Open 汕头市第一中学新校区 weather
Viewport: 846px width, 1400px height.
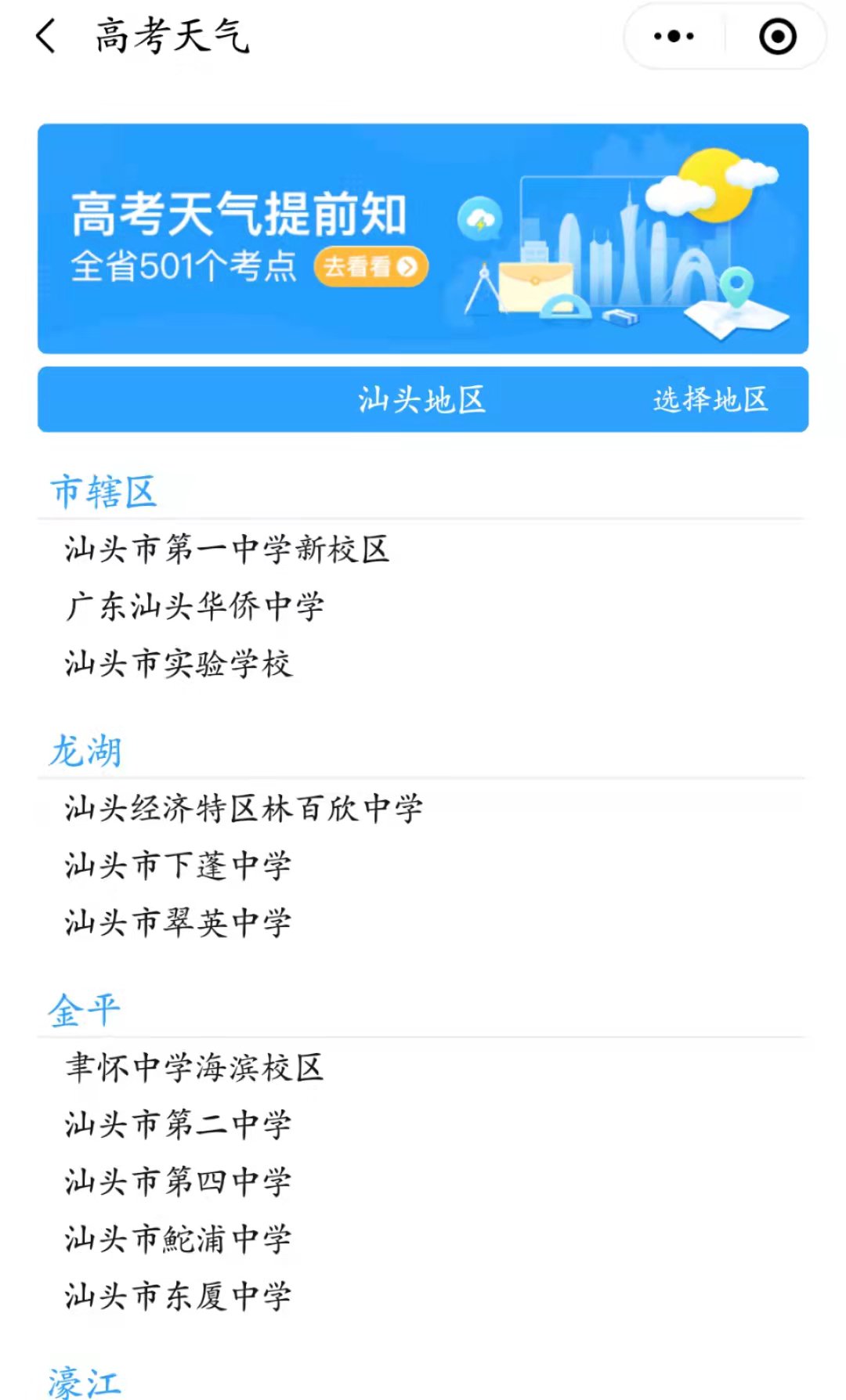[x=227, y=549]
